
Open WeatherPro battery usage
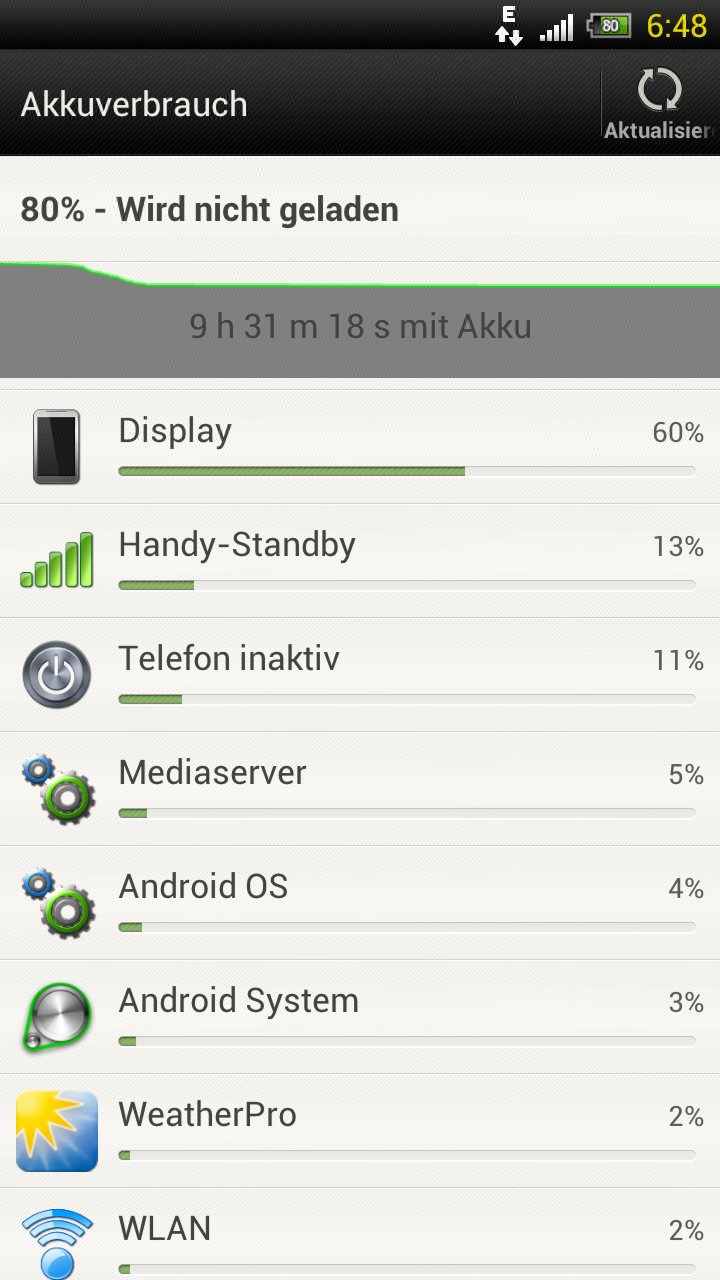(360, 1131)
